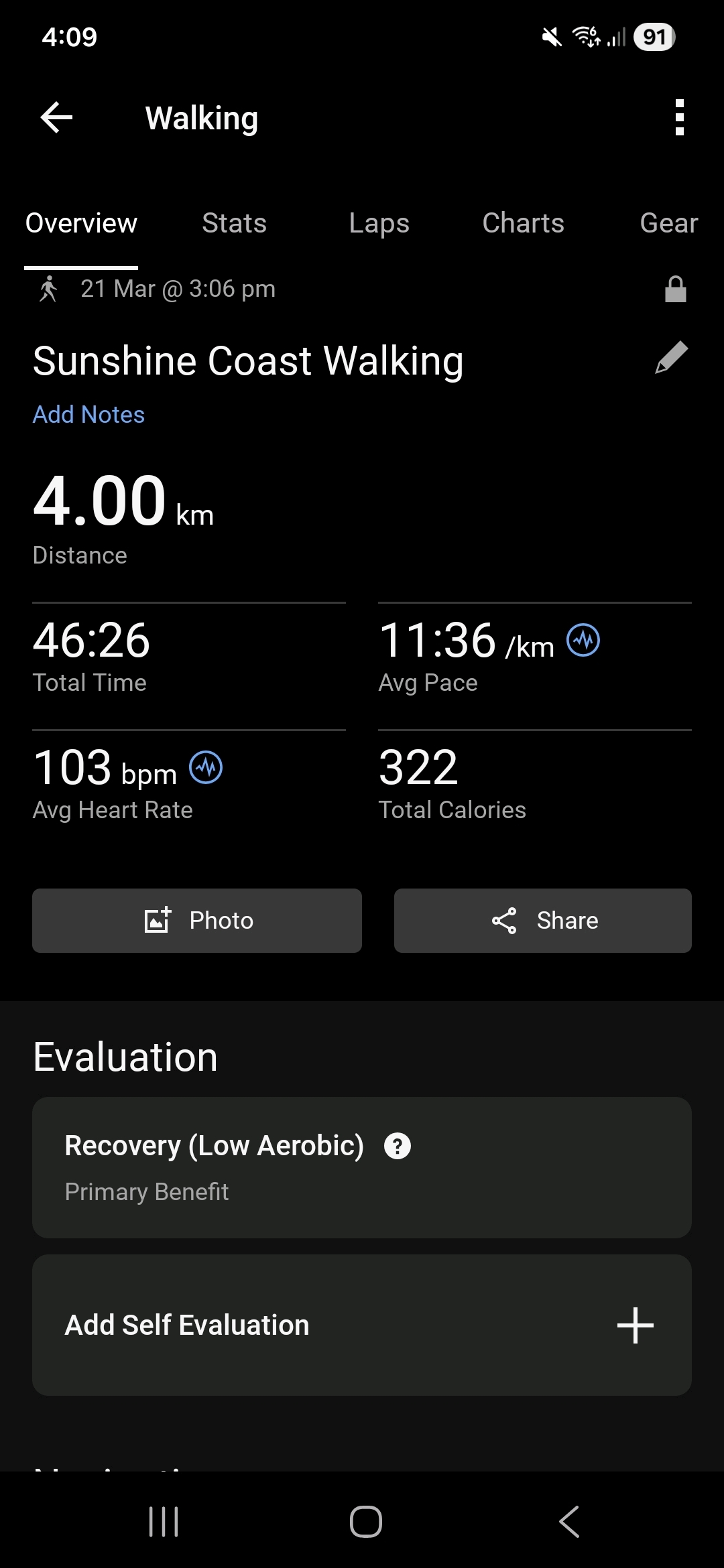Open system recent apps
This screenshot has height=1568, width=724.
tap(164, 1522)
